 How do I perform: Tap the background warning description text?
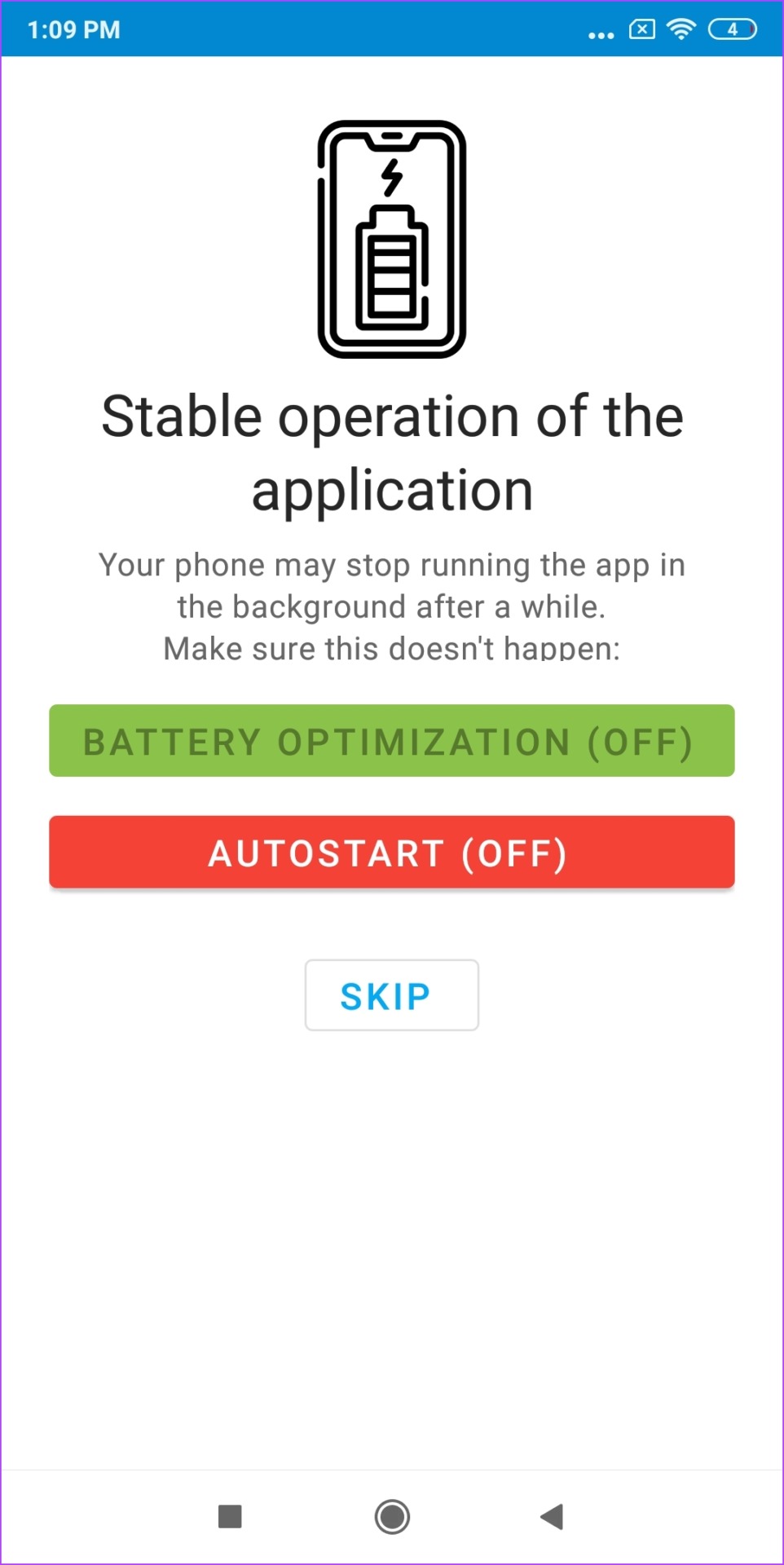(x=392, y=605)
